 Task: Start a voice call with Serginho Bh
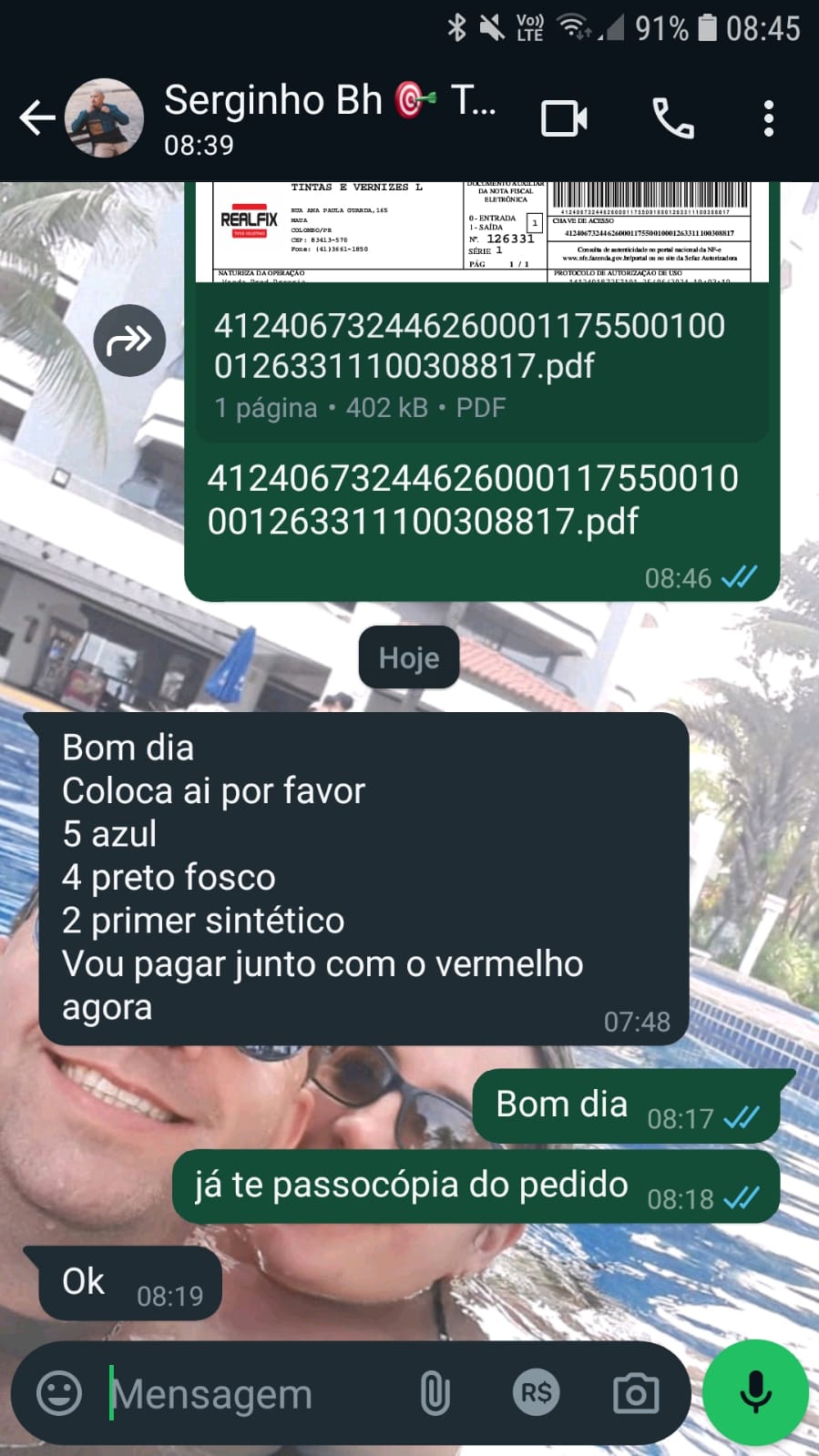673,119
